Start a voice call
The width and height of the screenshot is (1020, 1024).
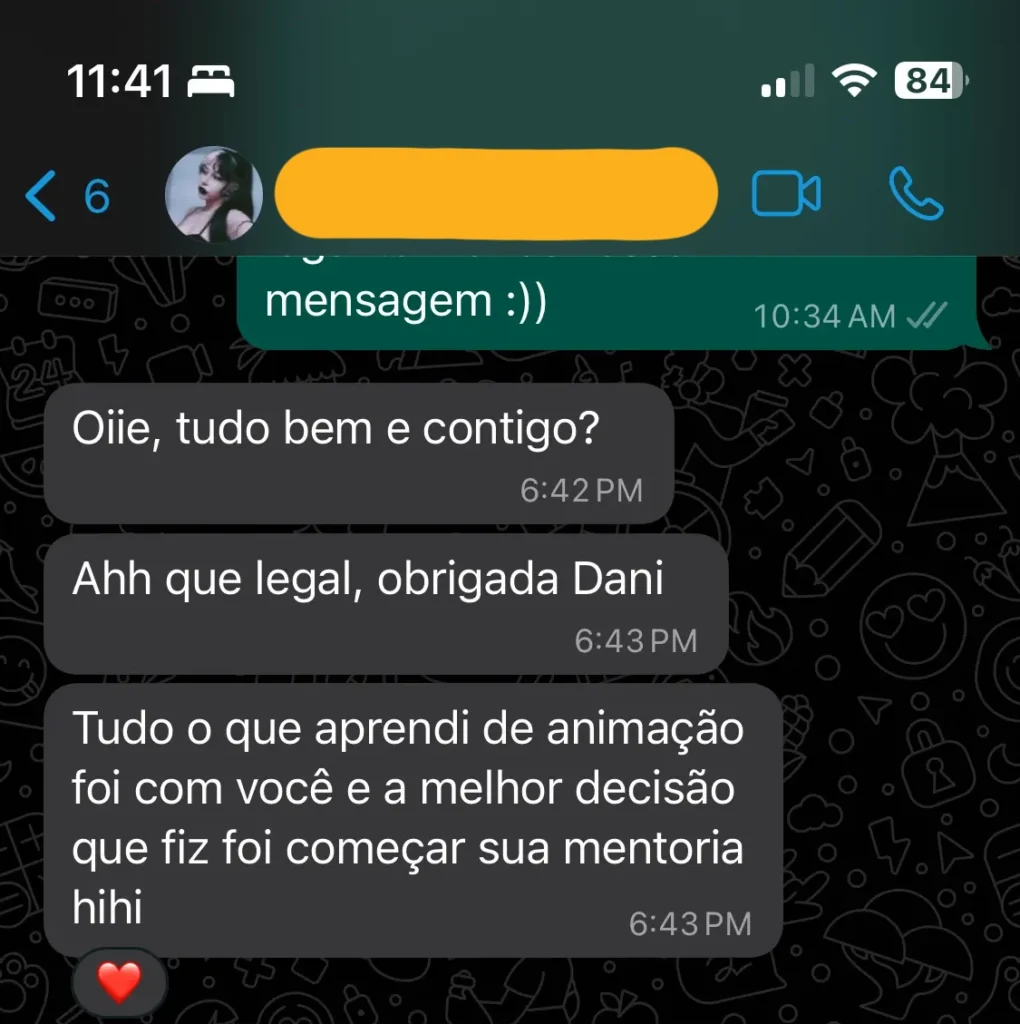[x=914, y=194]
